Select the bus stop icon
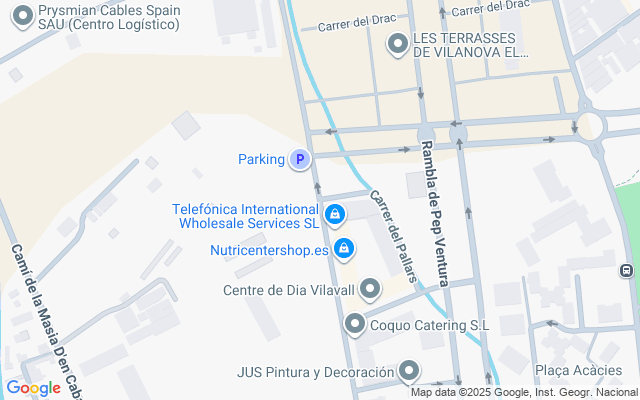This screenshot has height=400, width=640. click(626, 270)
